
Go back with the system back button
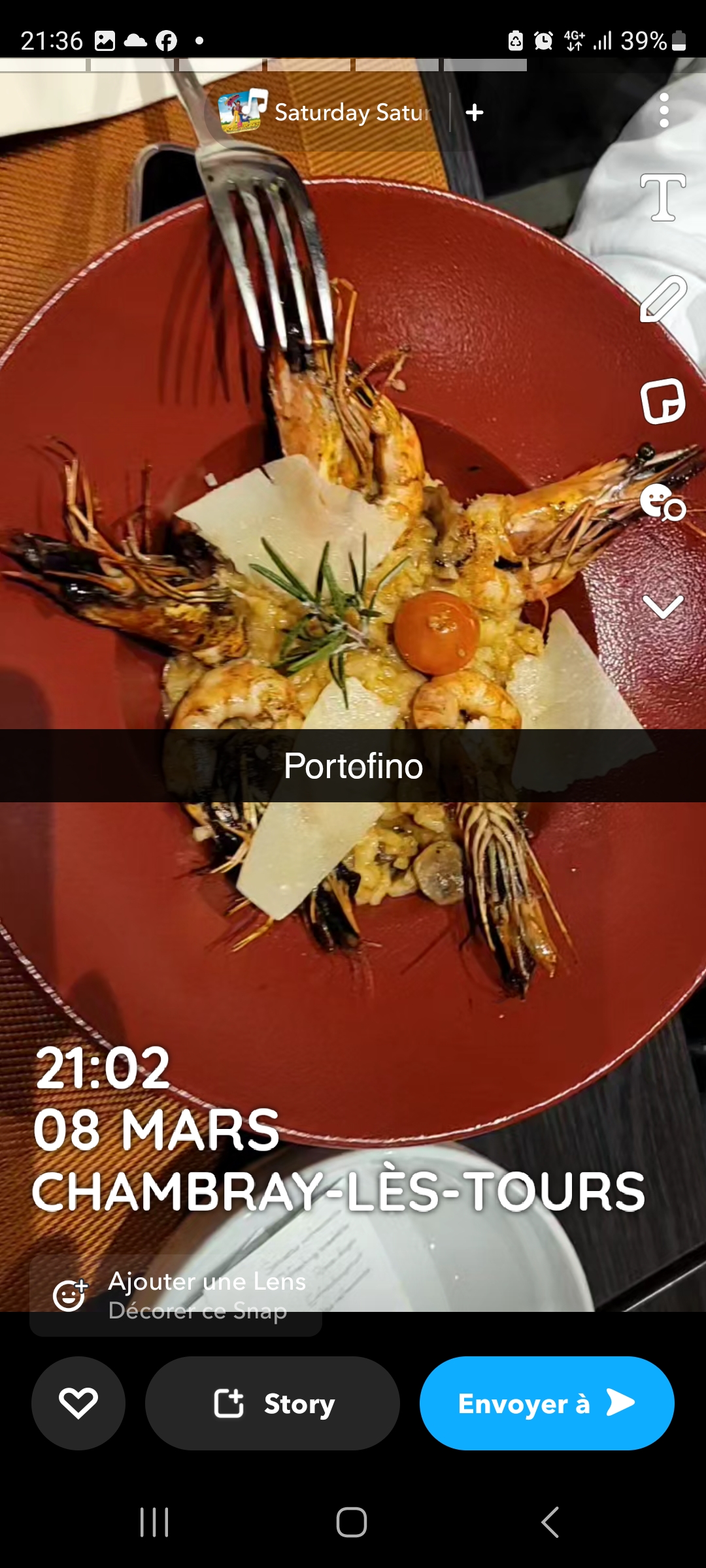point(550,1522)
